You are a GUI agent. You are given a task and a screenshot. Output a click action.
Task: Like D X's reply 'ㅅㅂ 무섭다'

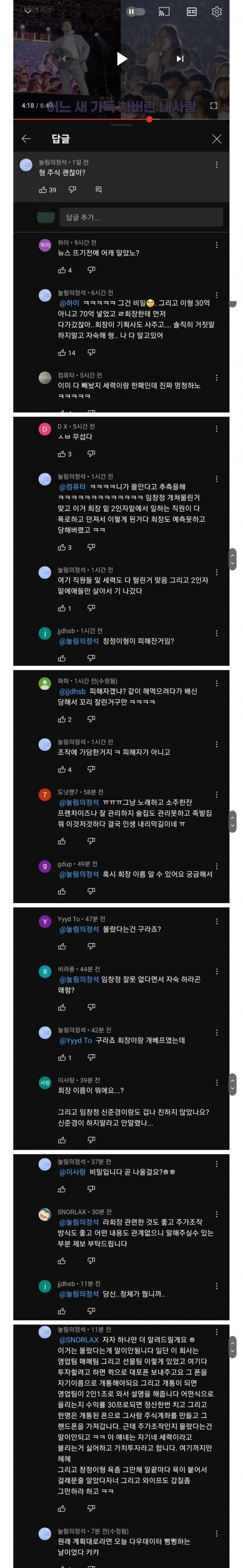(61, 454)
